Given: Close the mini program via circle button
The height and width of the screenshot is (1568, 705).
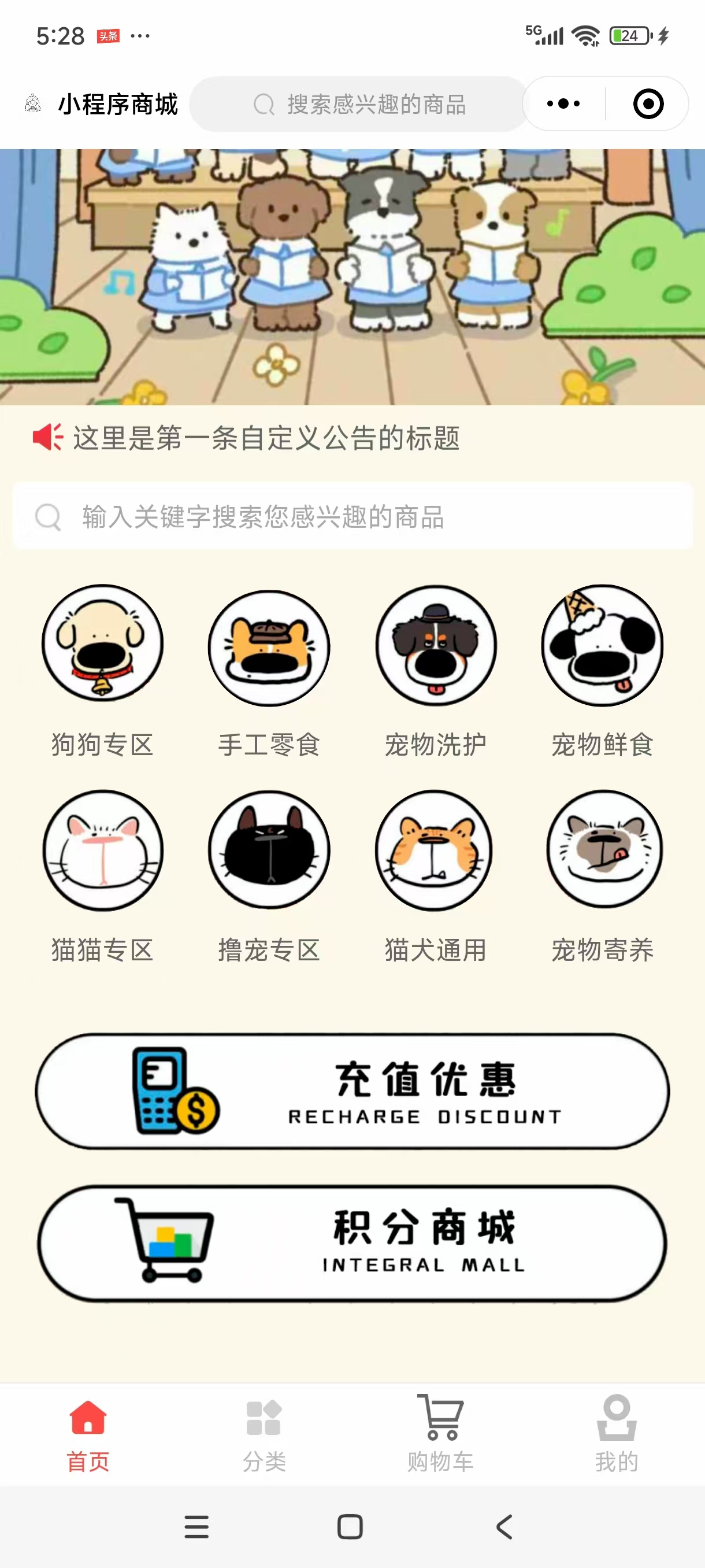Looking at the screenshot, I should [x=648, y=104].
